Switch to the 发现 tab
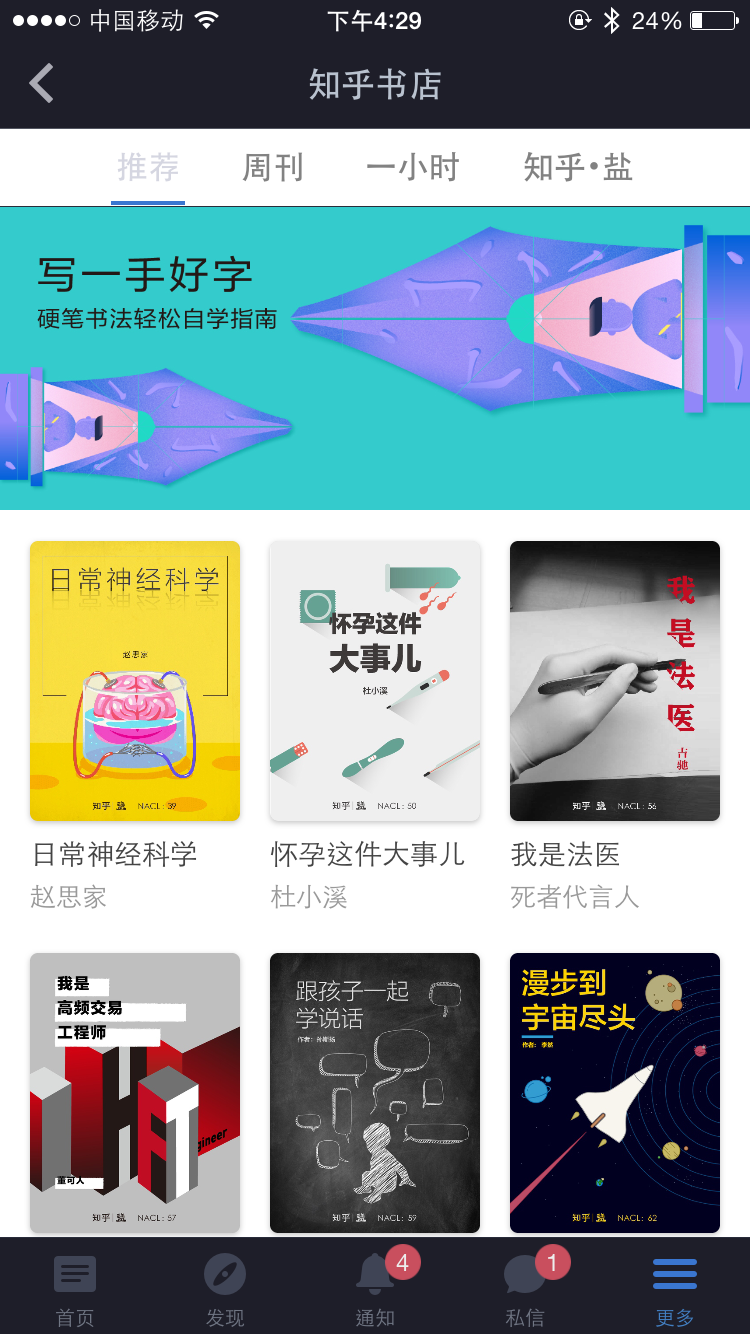750x1334 pixels. 225,1288
